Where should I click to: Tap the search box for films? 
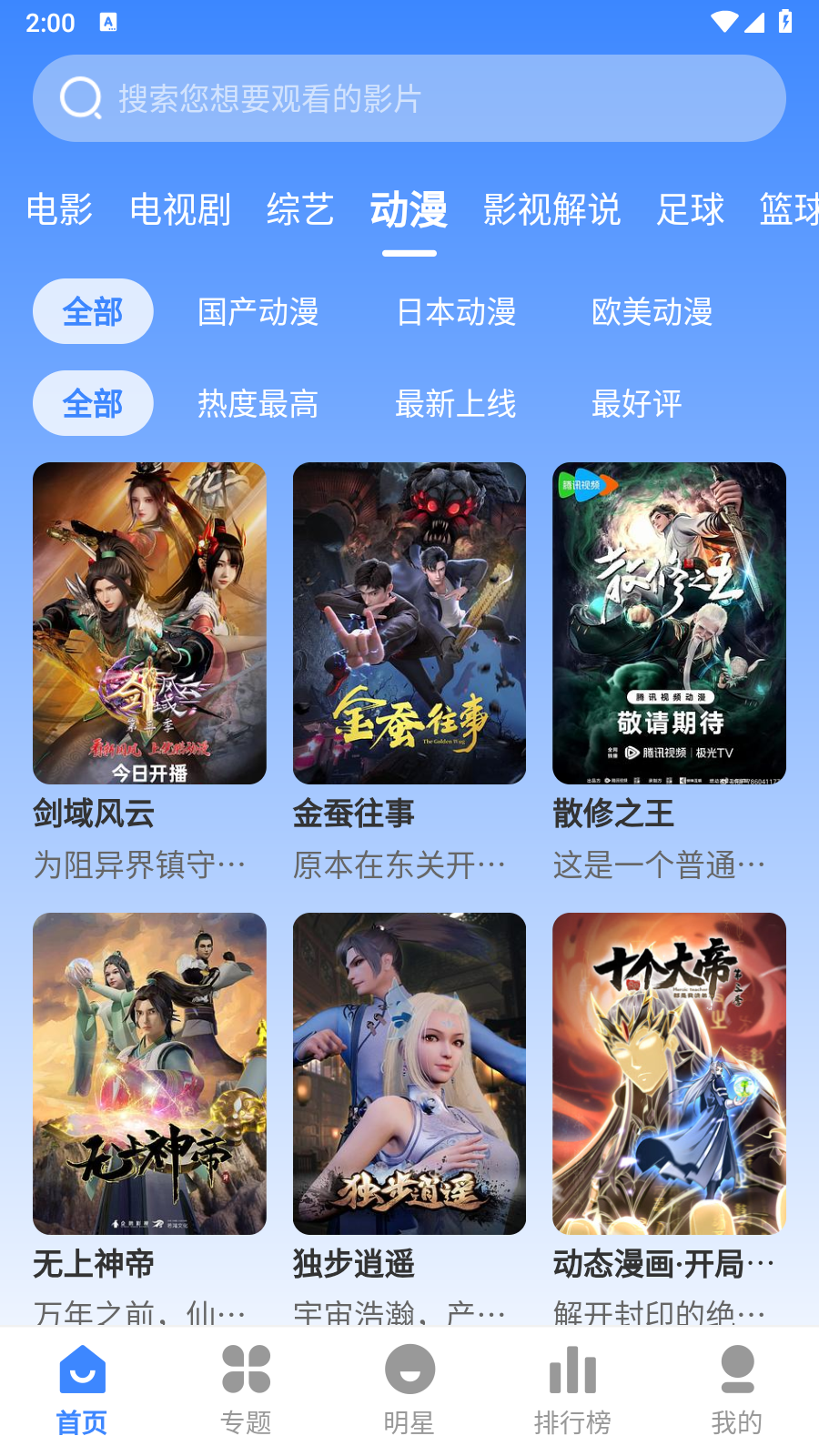409,98
